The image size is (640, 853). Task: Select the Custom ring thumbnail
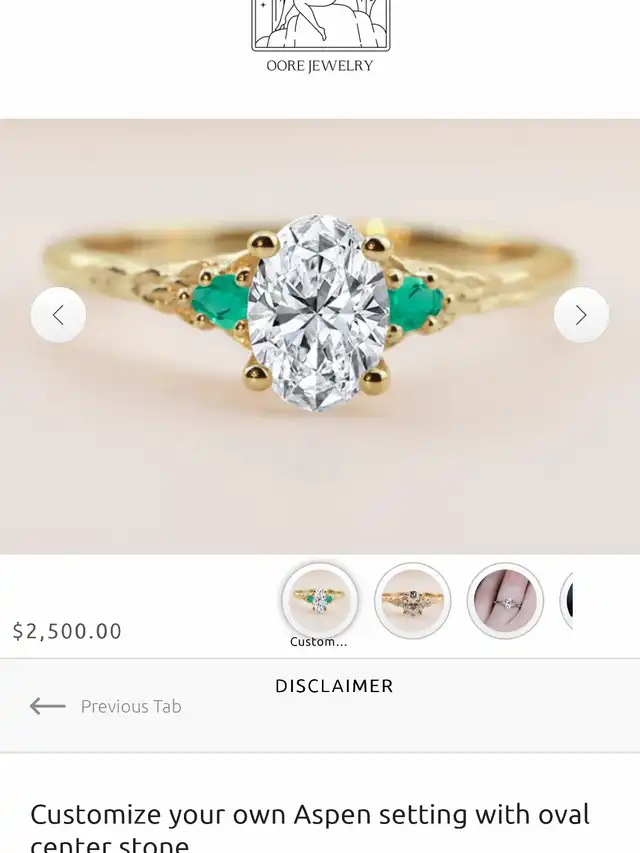pos(319,601)
